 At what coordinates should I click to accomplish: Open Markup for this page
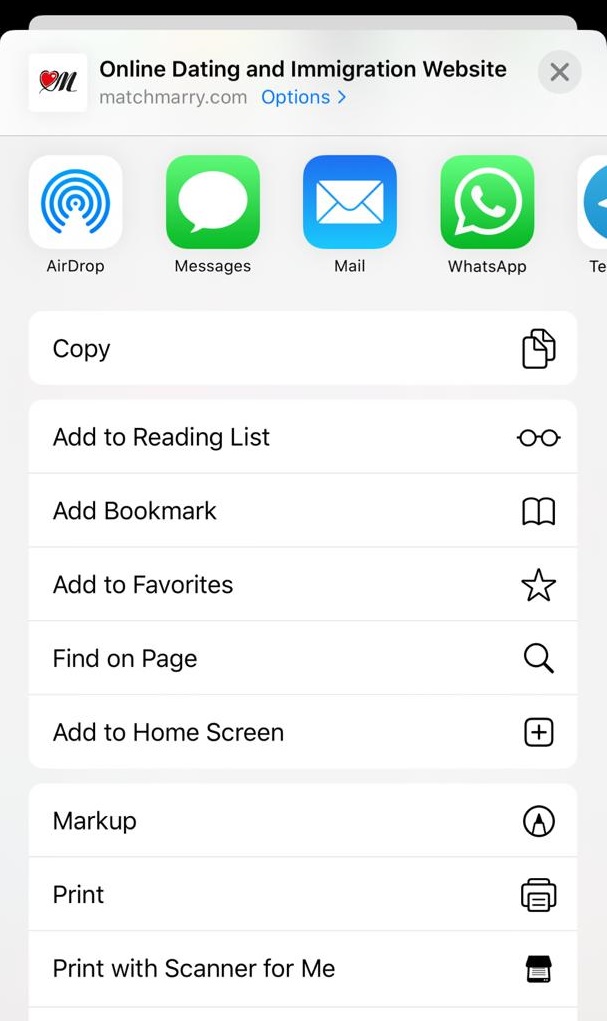(303, 820)
